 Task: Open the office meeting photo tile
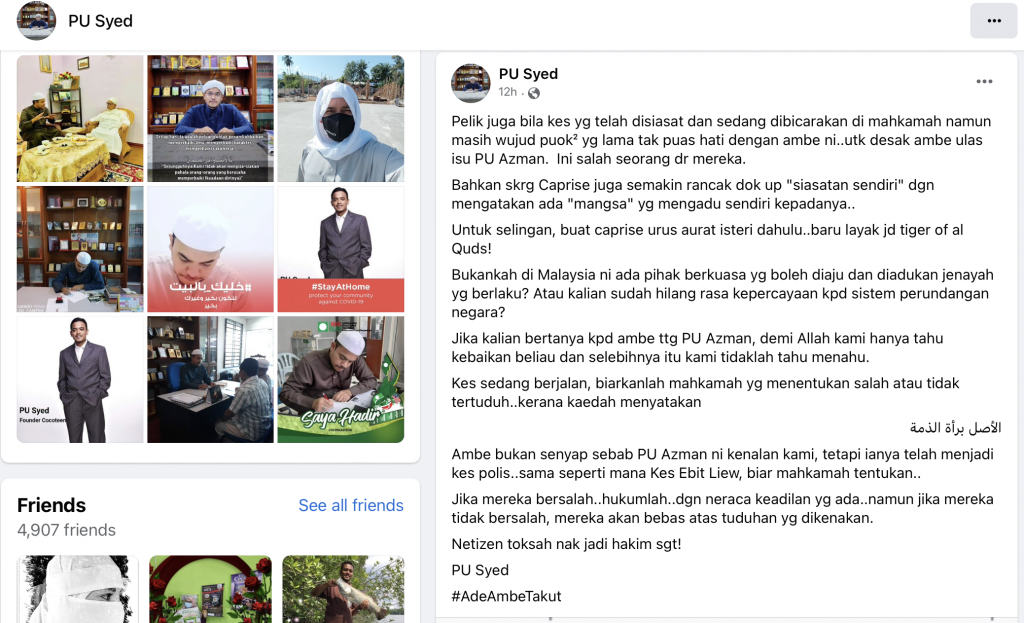point(210,379)
